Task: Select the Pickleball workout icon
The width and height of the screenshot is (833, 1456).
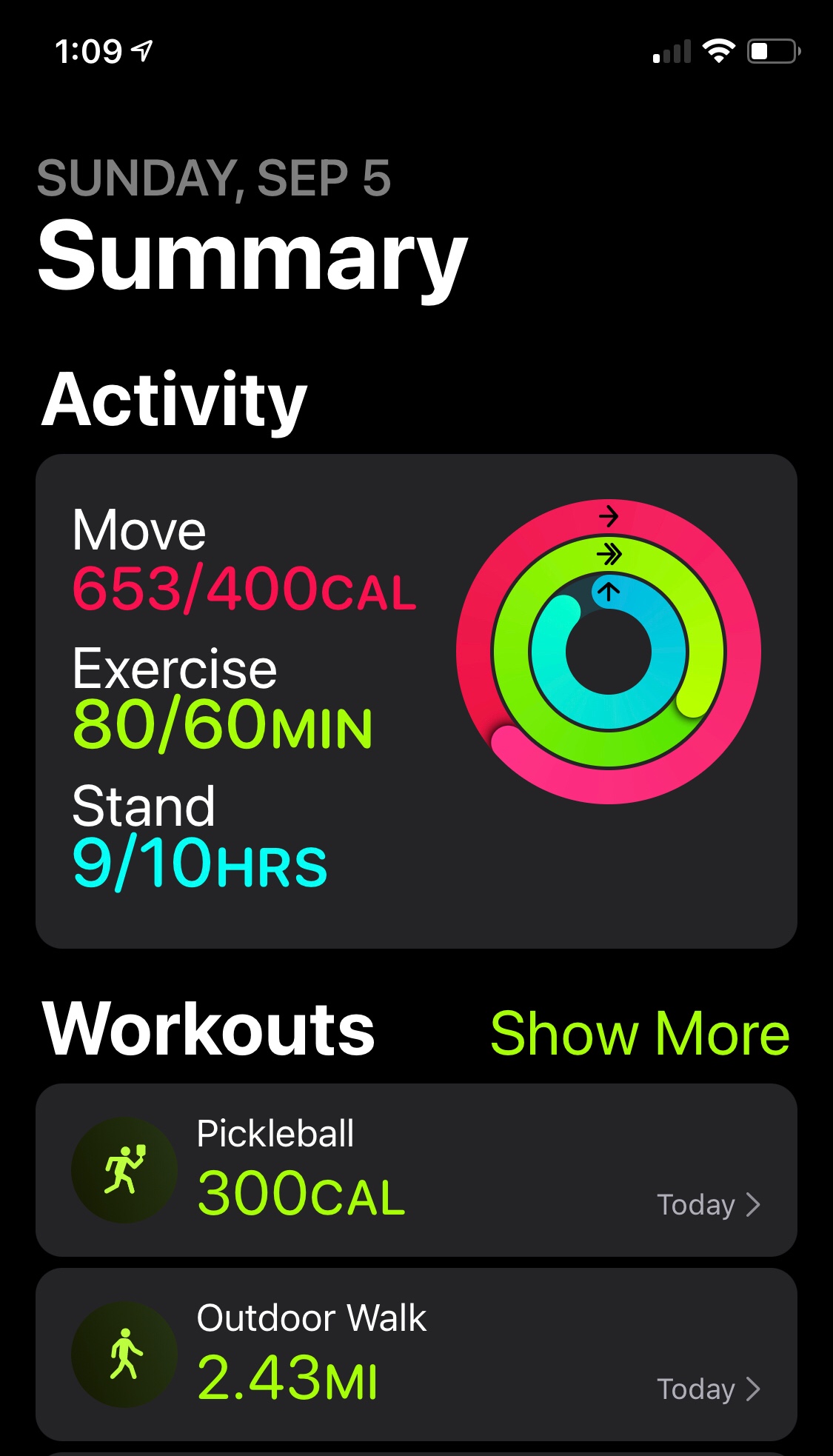Action: click(x=123, y=1169)
